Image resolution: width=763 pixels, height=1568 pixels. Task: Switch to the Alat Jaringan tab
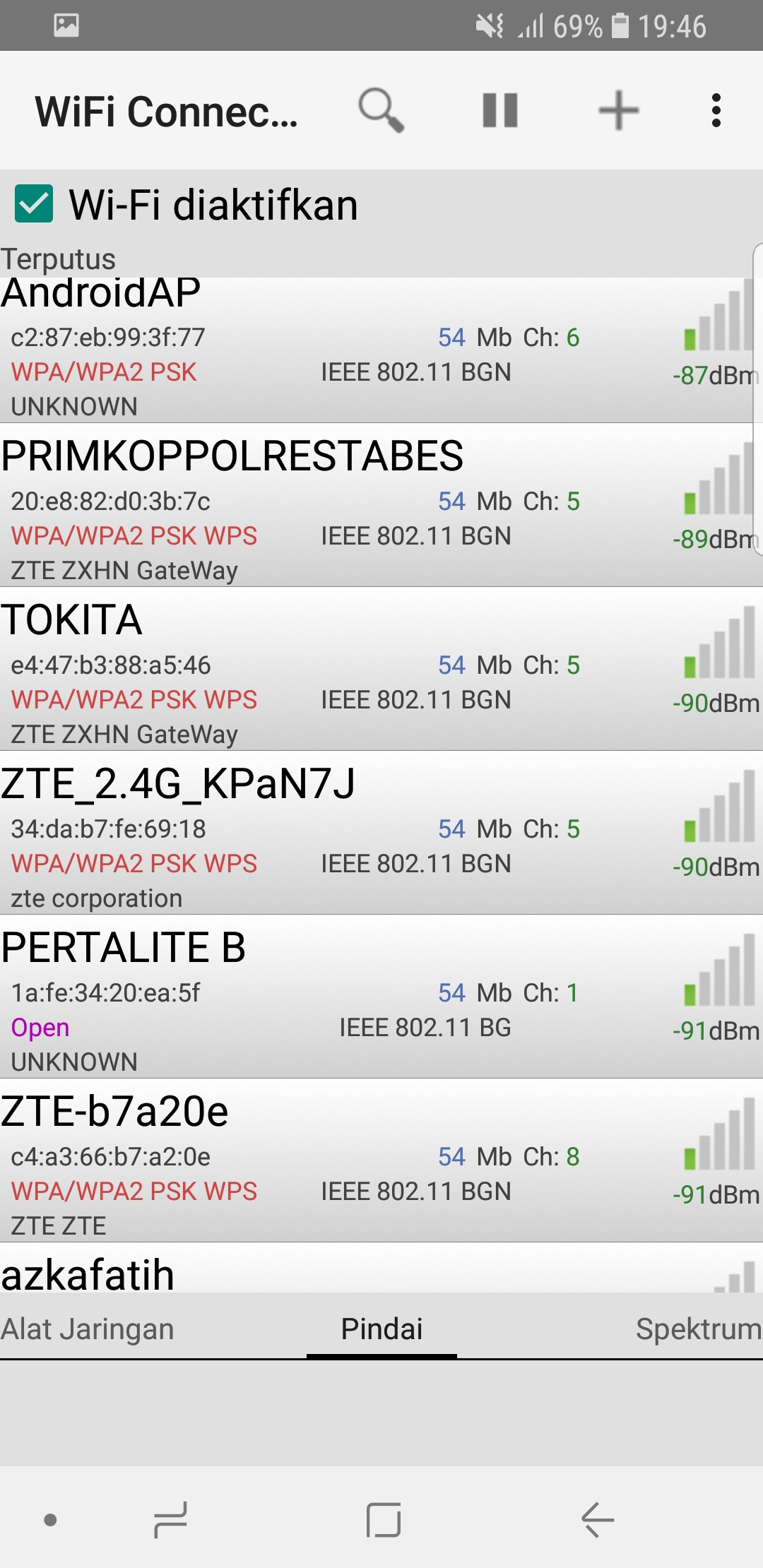pyautogui.click(x=87, y=1329)
